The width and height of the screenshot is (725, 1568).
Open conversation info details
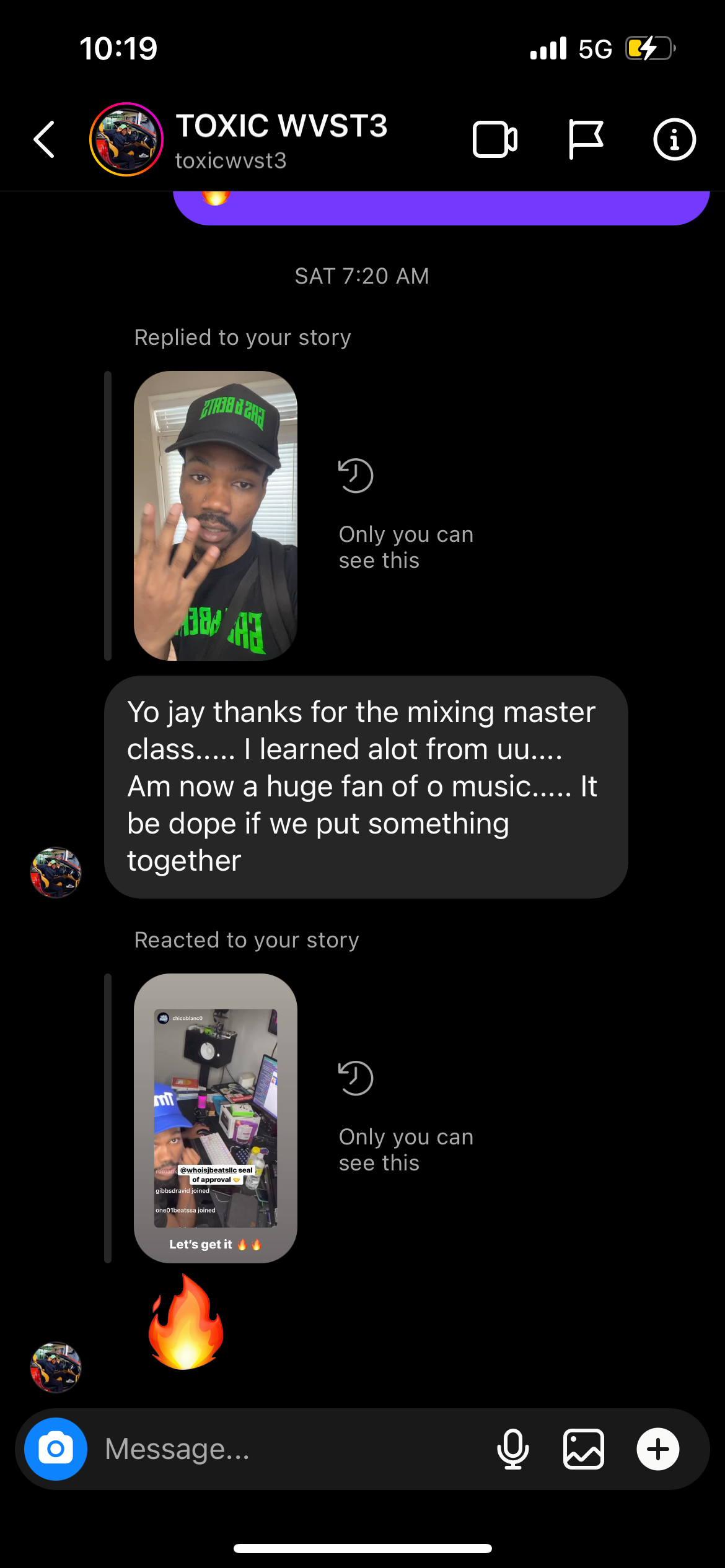(x=674, y=139)
